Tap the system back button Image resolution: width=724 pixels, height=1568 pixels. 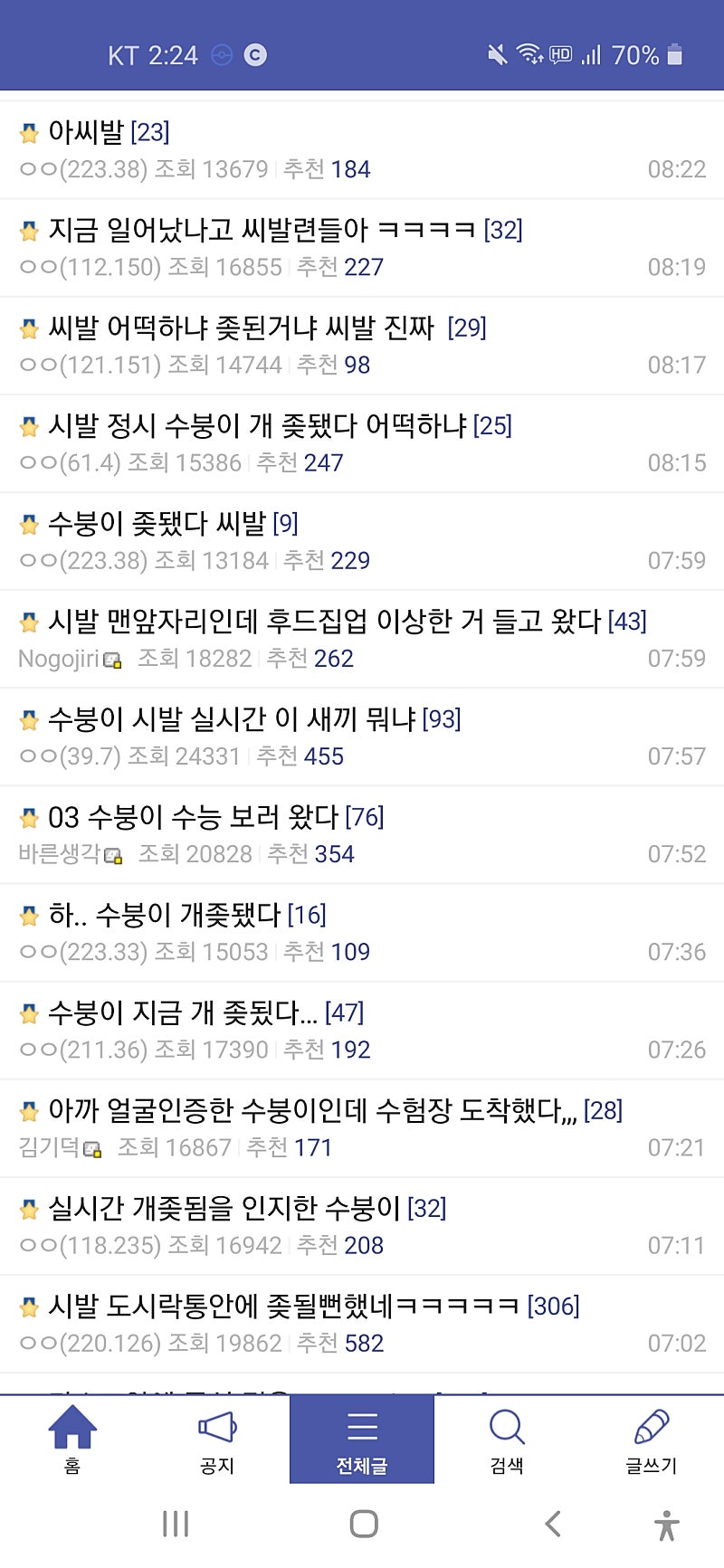[x=553, y=1524]
